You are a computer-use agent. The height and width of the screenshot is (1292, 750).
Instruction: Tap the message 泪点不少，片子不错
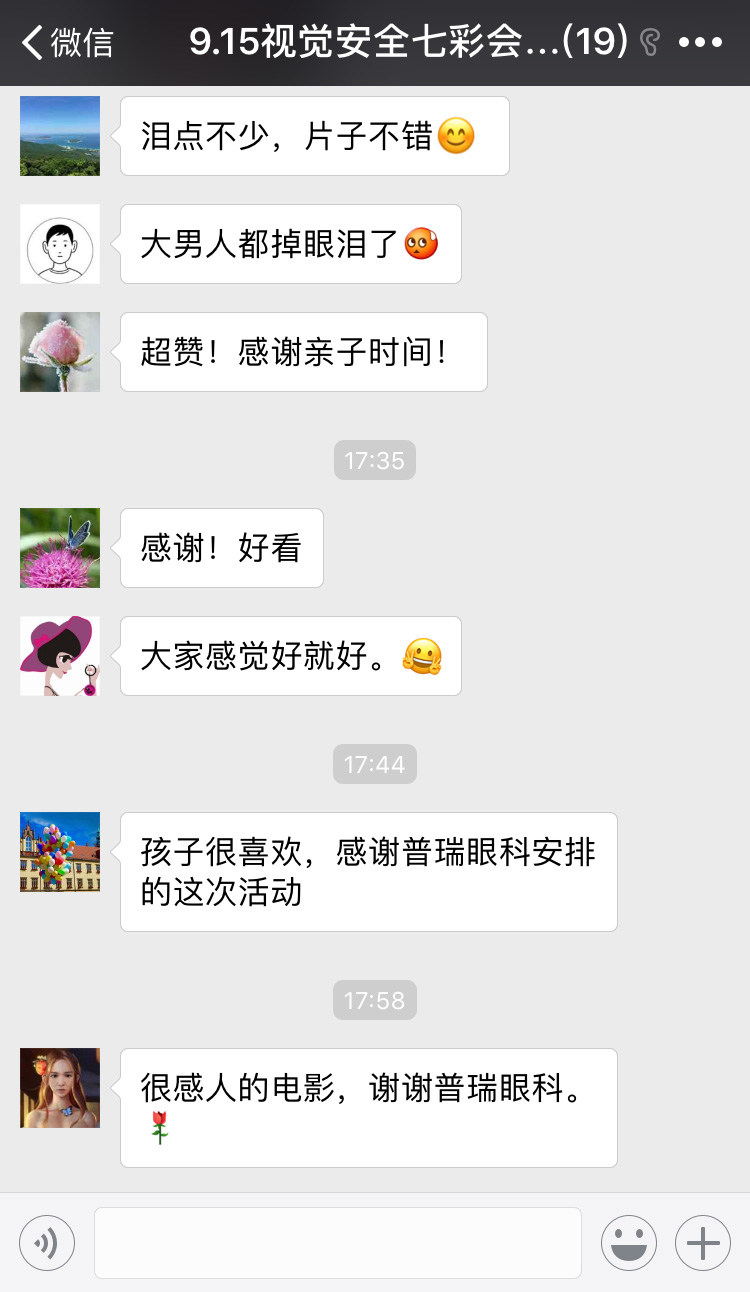(x=314, y=136)
